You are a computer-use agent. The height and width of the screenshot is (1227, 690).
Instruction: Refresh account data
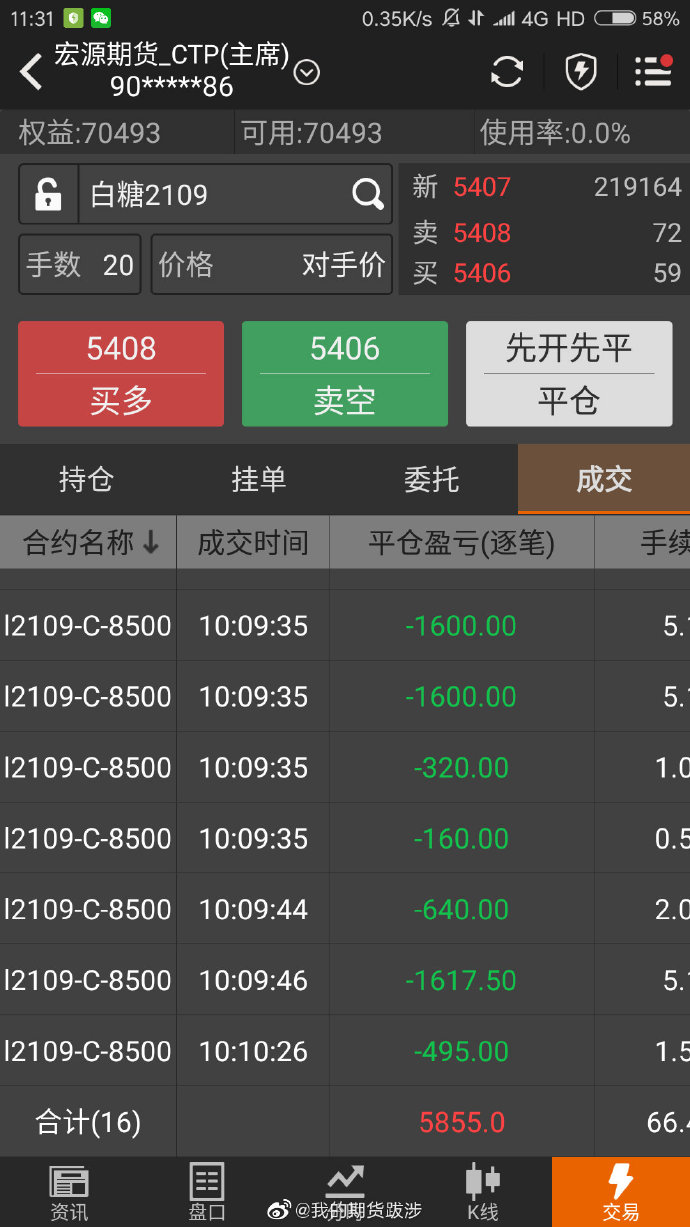[x=507, y=72]
